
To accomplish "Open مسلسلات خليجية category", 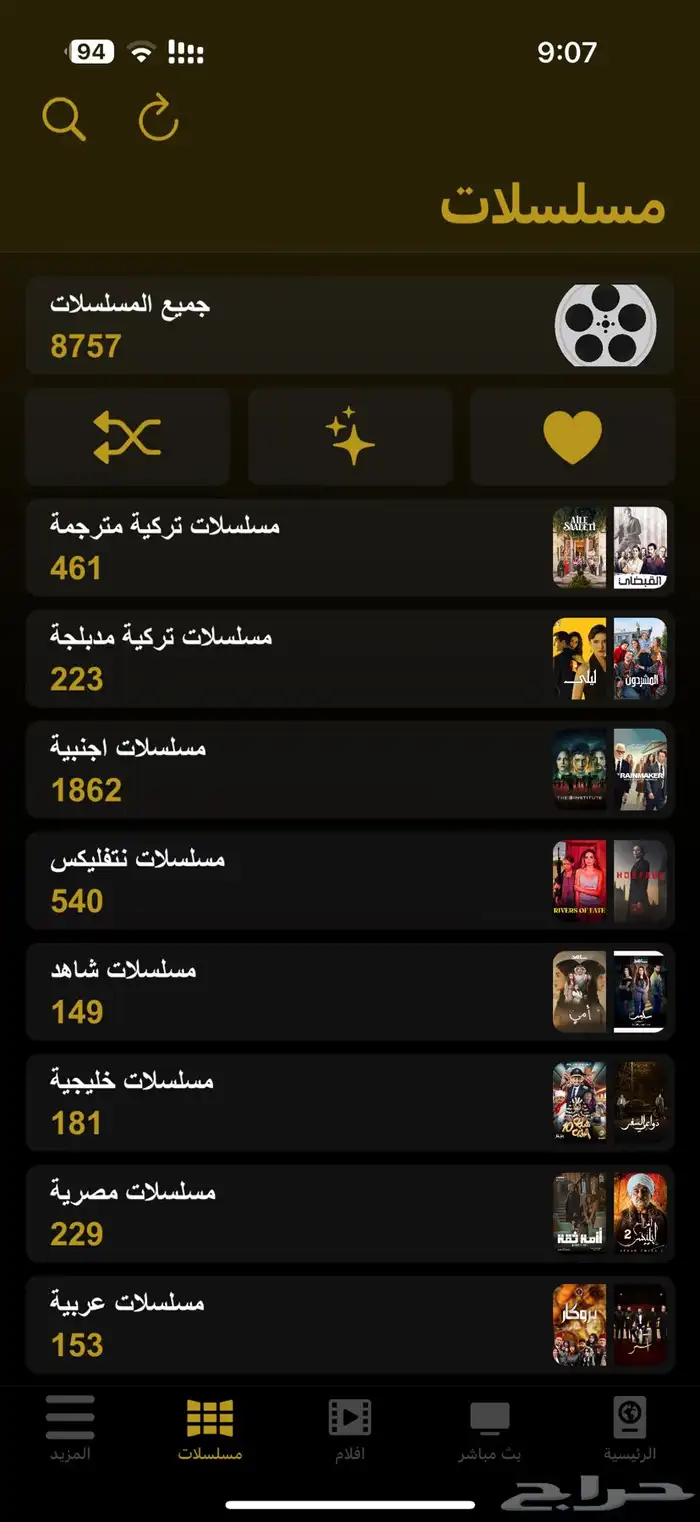I will coord(350,1102).
